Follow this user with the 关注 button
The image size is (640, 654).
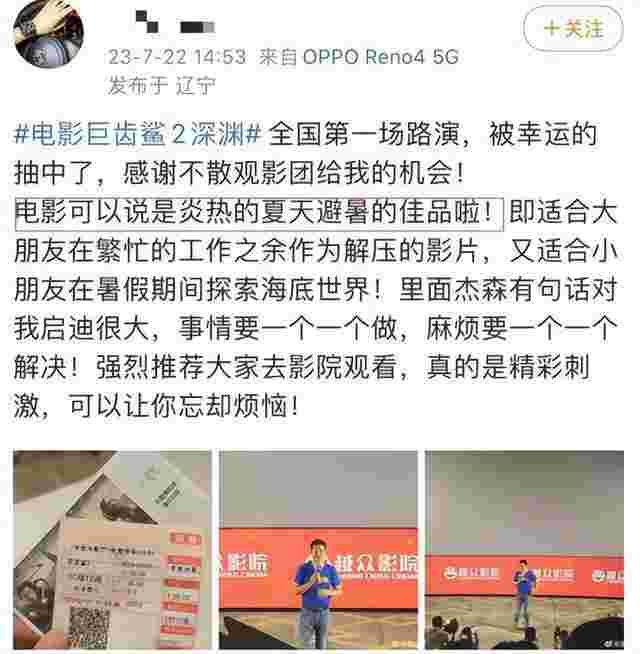[x=576, y=29]
